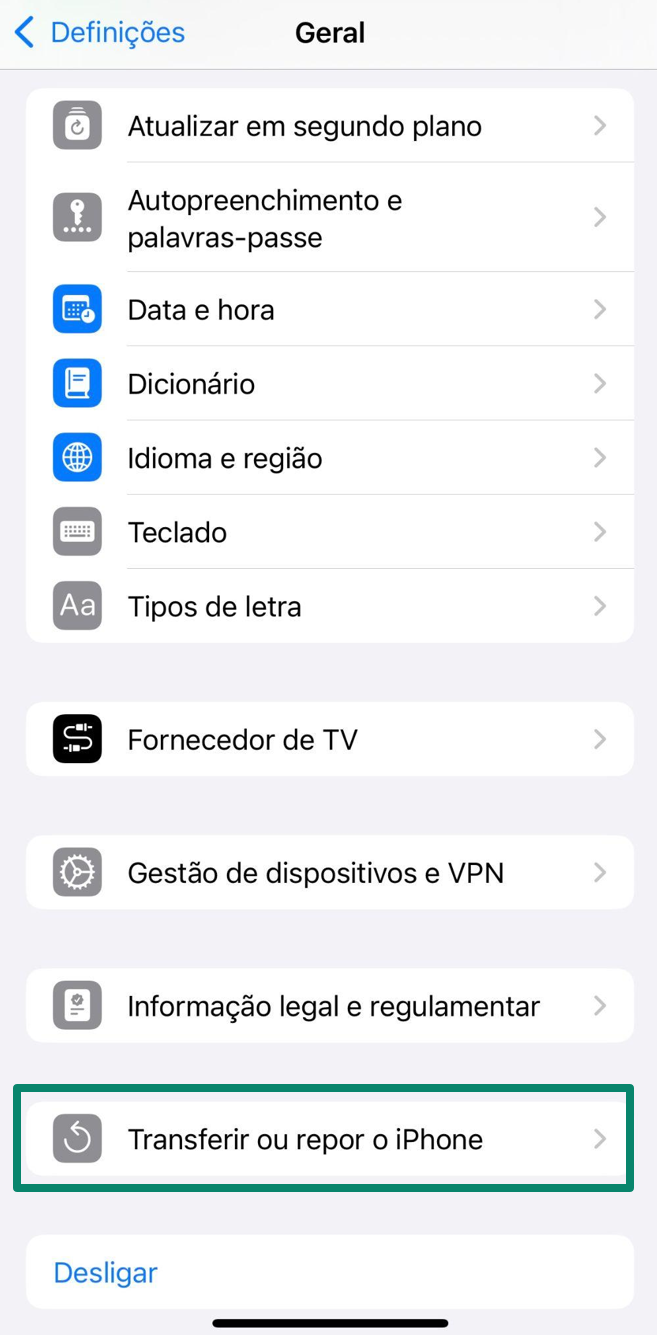Open Autopreenchimento e palavras-passe settings
The image size is (657, 1335).
[330, 218]
